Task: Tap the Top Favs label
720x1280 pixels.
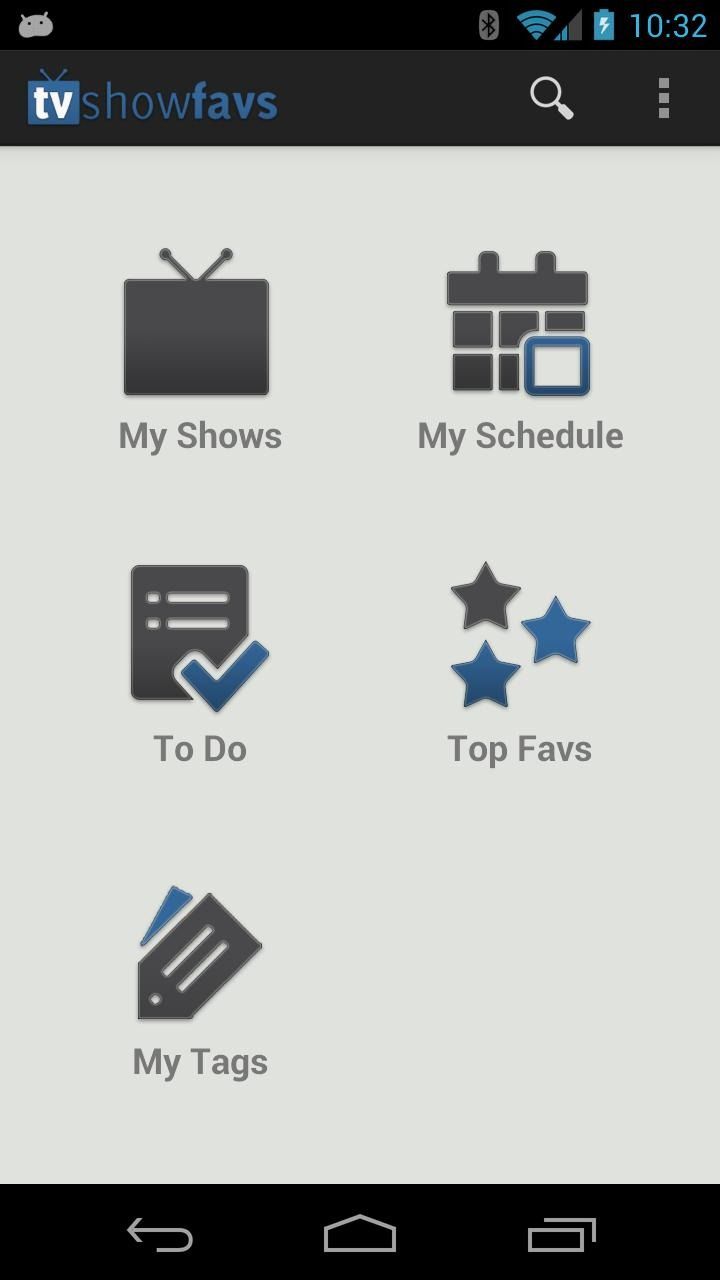Action: point(518,747)
